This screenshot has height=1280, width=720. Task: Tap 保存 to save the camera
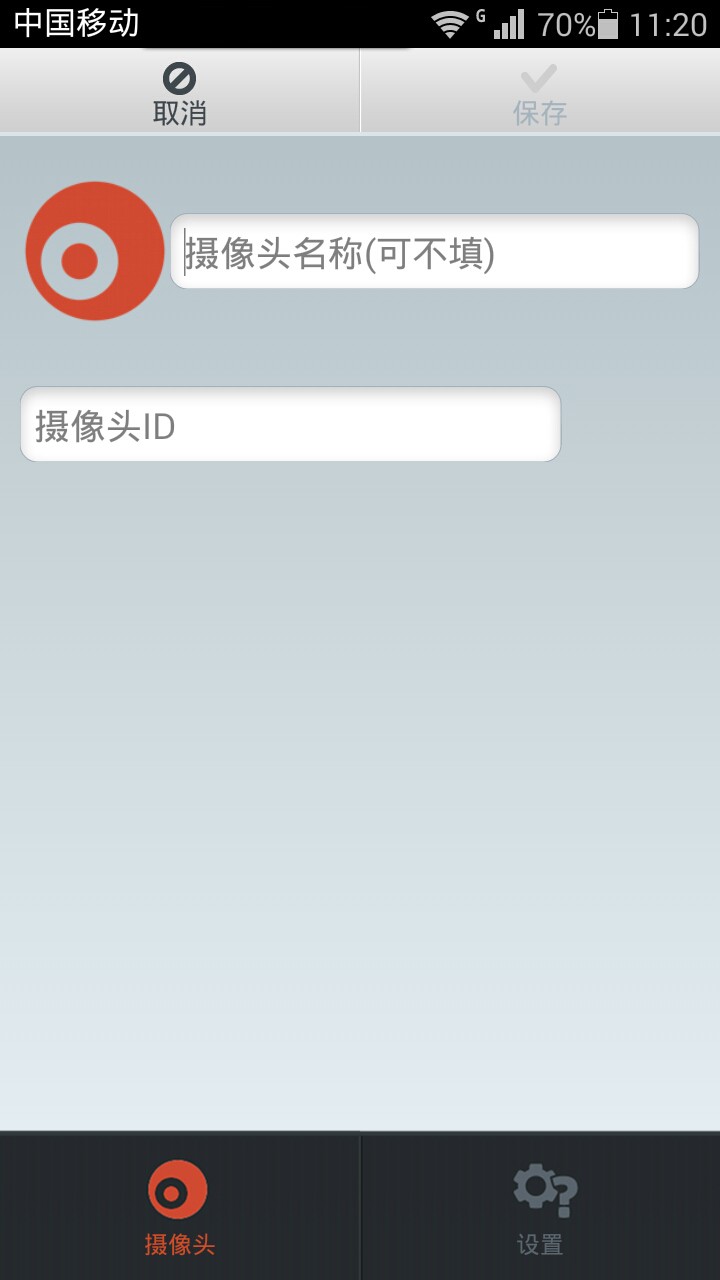pyautogui.click(x=540, y=92)
